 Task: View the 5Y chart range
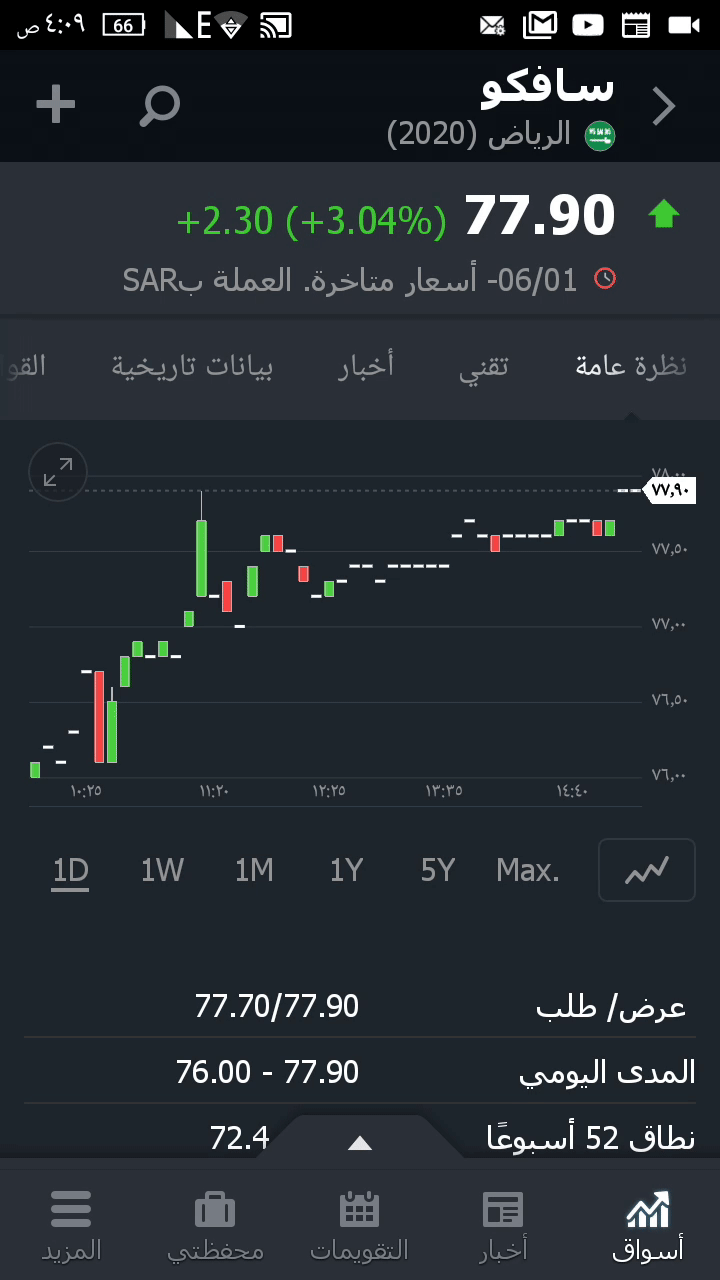[x=437, y=871]
